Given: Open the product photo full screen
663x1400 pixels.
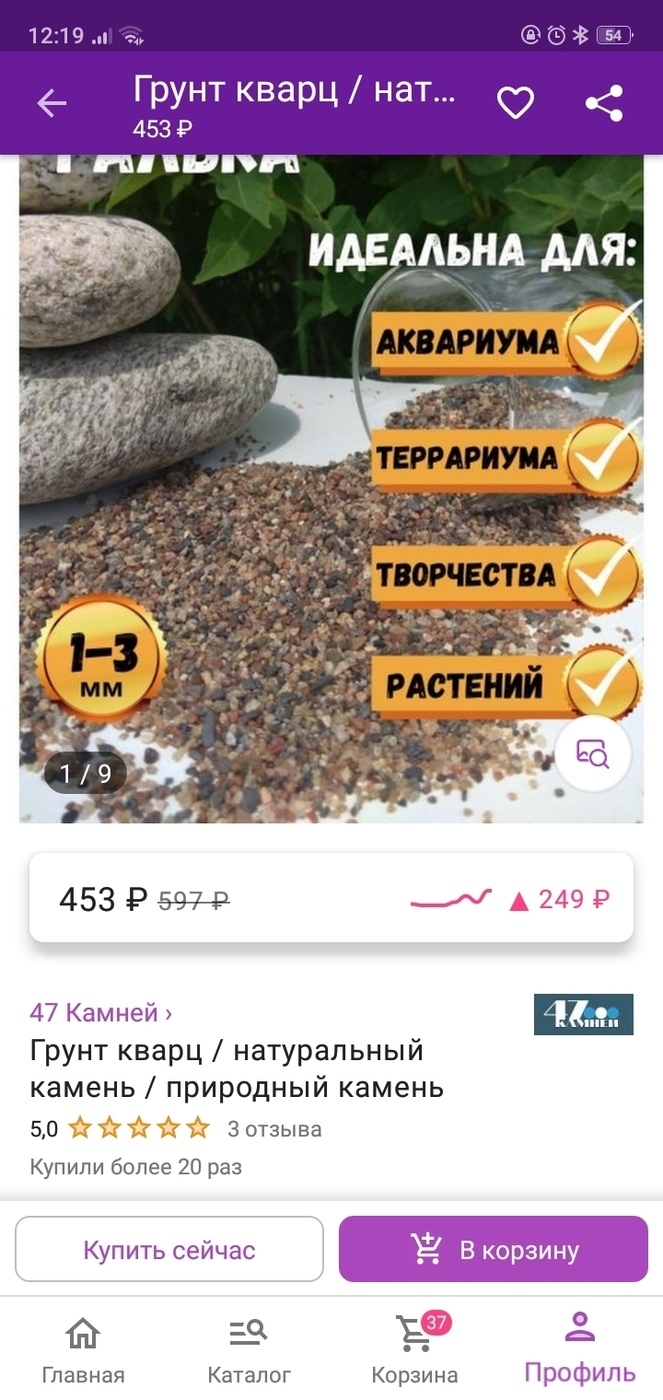Looking at the screenshot, I should (331, 489).
